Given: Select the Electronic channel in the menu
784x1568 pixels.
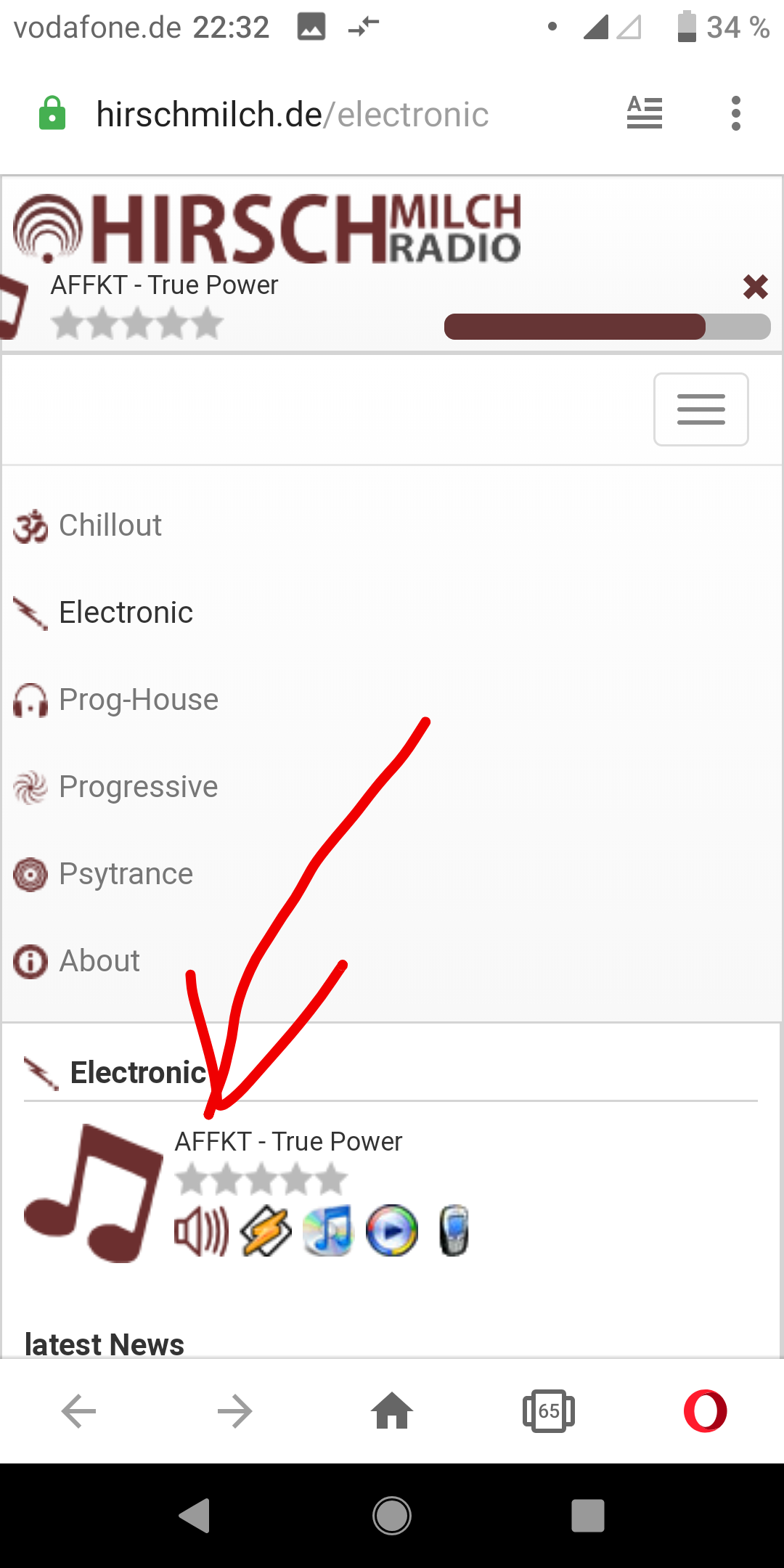Looking at the screenshot, I should point(103,613).
